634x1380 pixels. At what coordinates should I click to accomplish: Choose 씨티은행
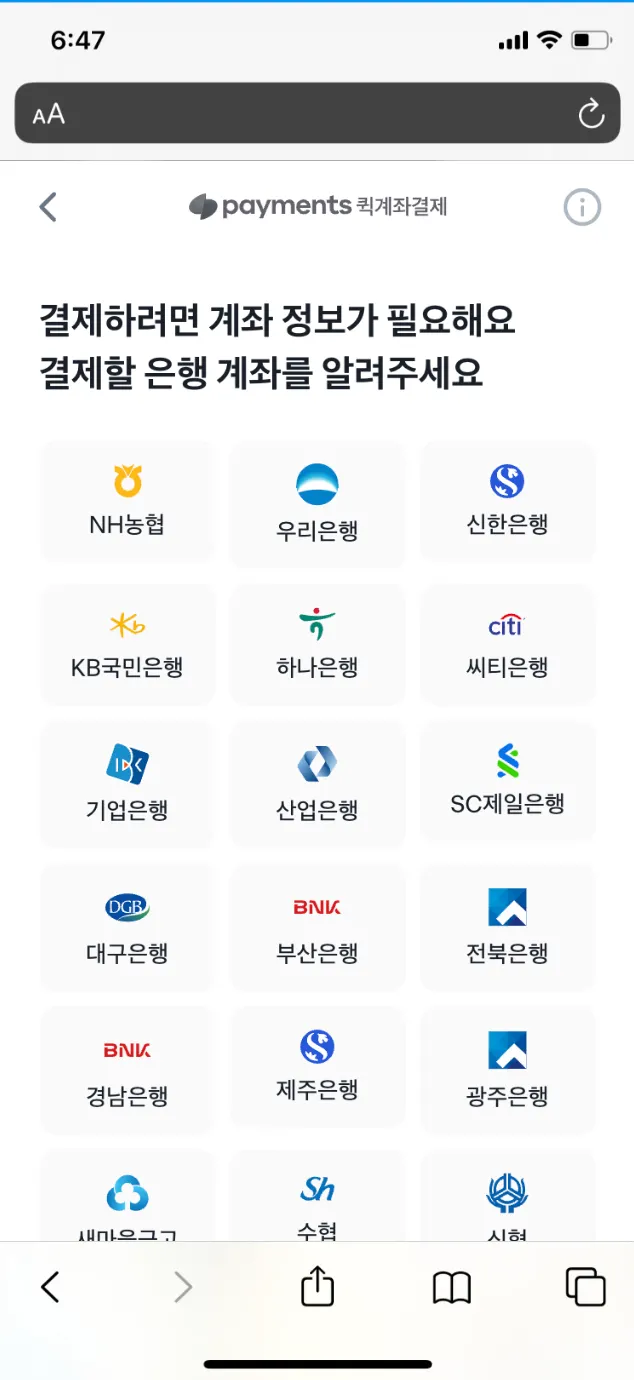(x=507, y=645)
